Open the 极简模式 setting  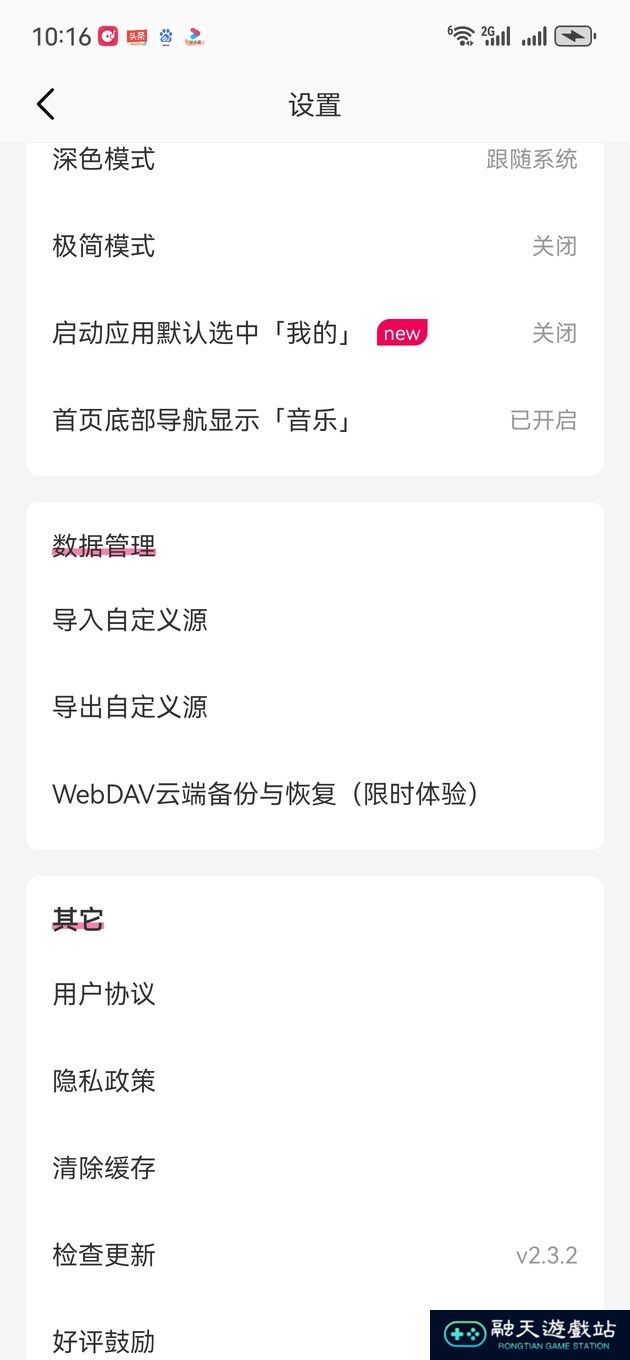point(315,246)
